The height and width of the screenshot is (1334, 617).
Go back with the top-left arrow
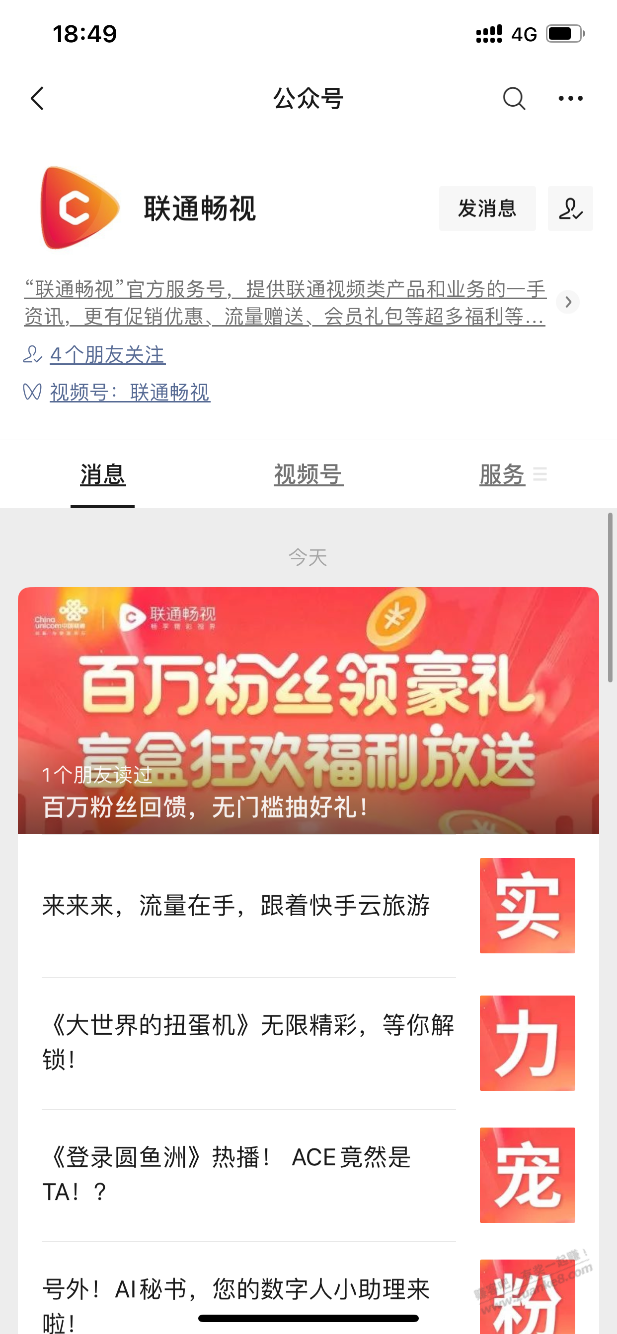[x=37, y=98]
